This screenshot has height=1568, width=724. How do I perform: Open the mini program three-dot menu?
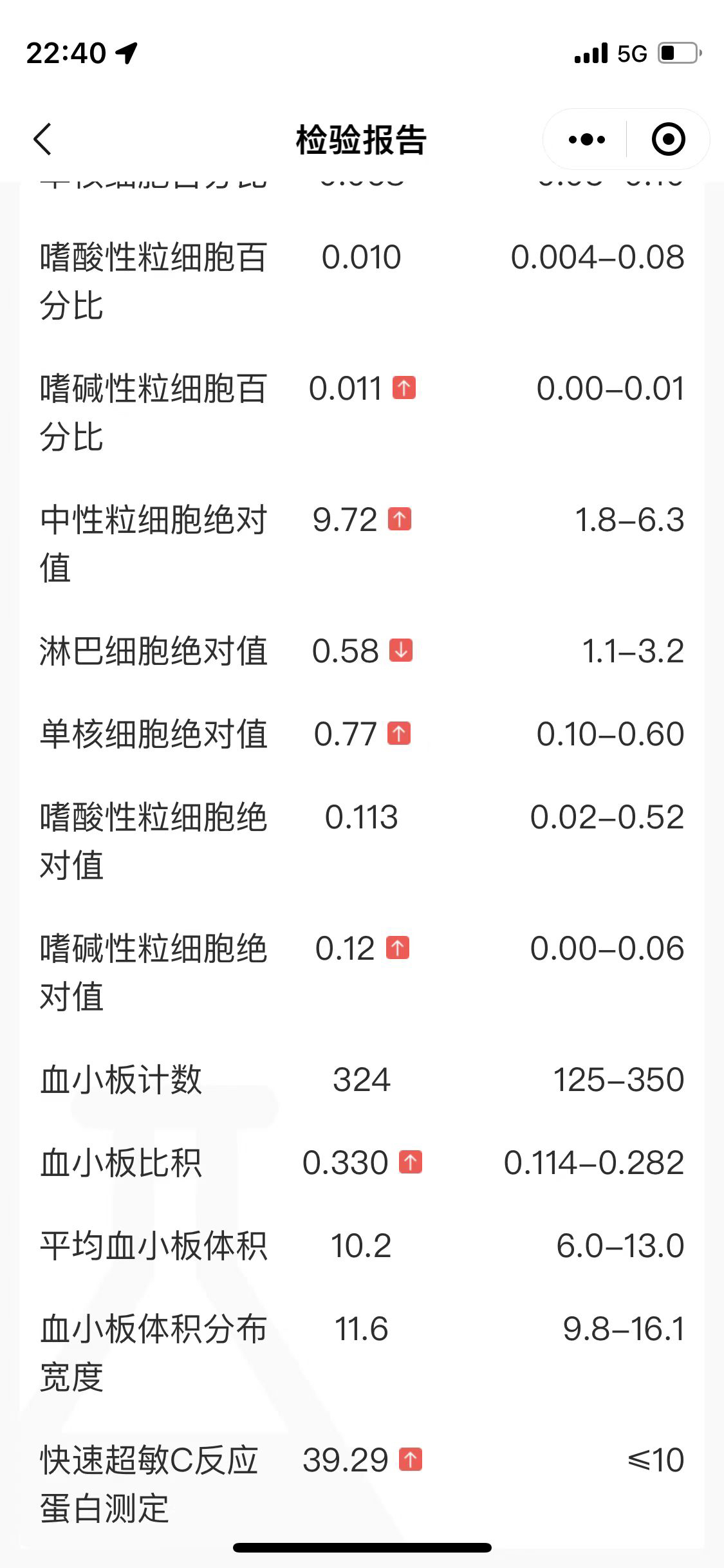pos(586,139)
